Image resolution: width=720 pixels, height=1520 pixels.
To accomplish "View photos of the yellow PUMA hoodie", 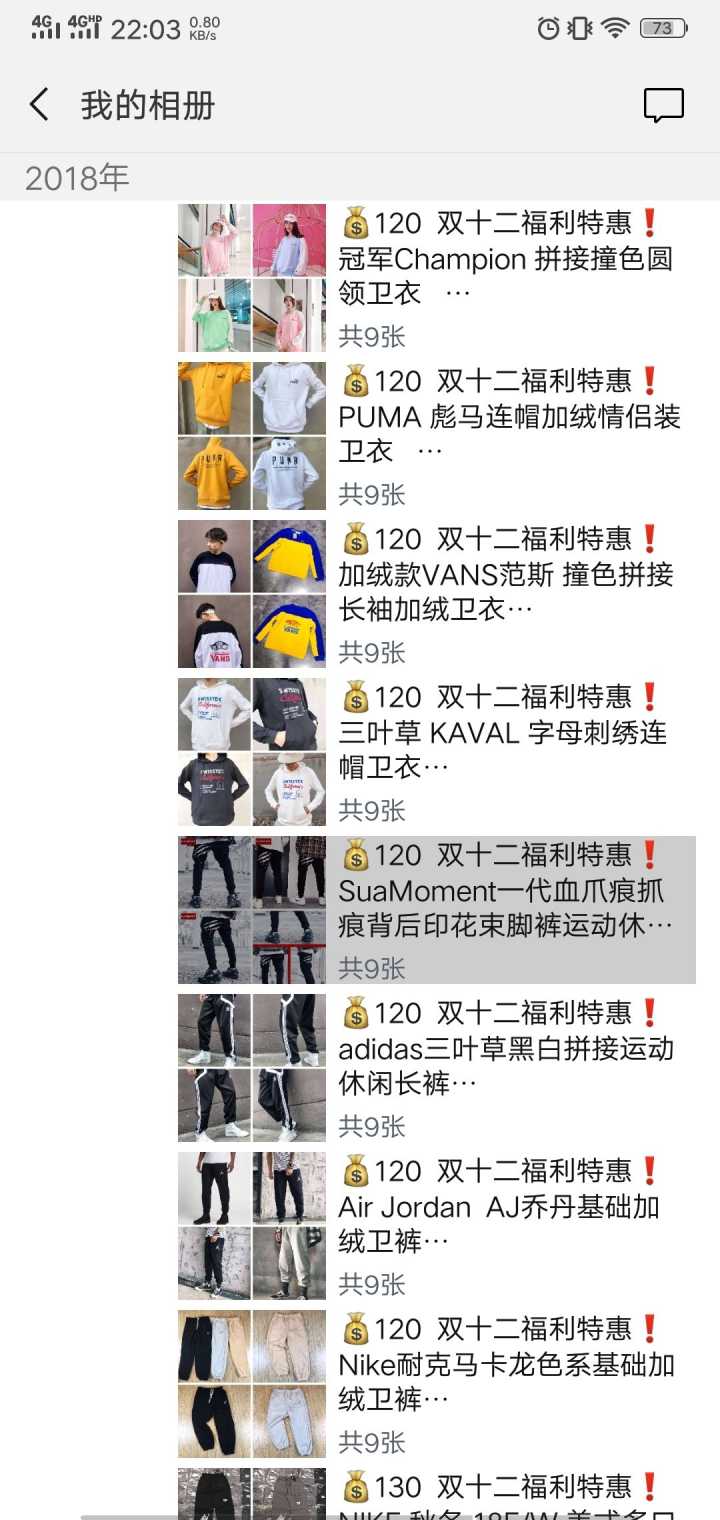I will click(x=251, y=436).
